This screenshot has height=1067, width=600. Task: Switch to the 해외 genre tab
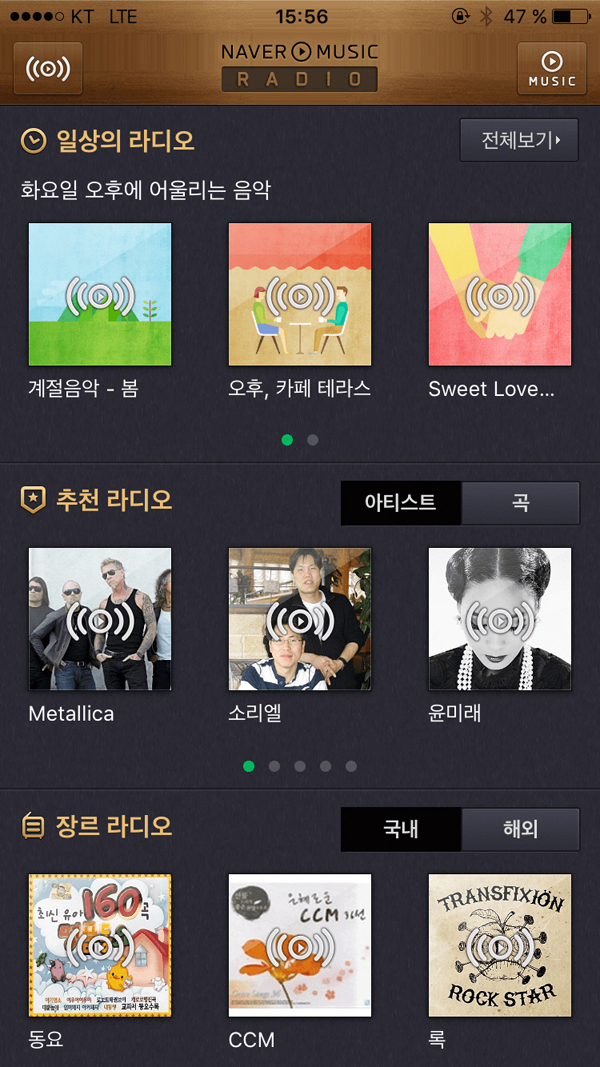520,830
